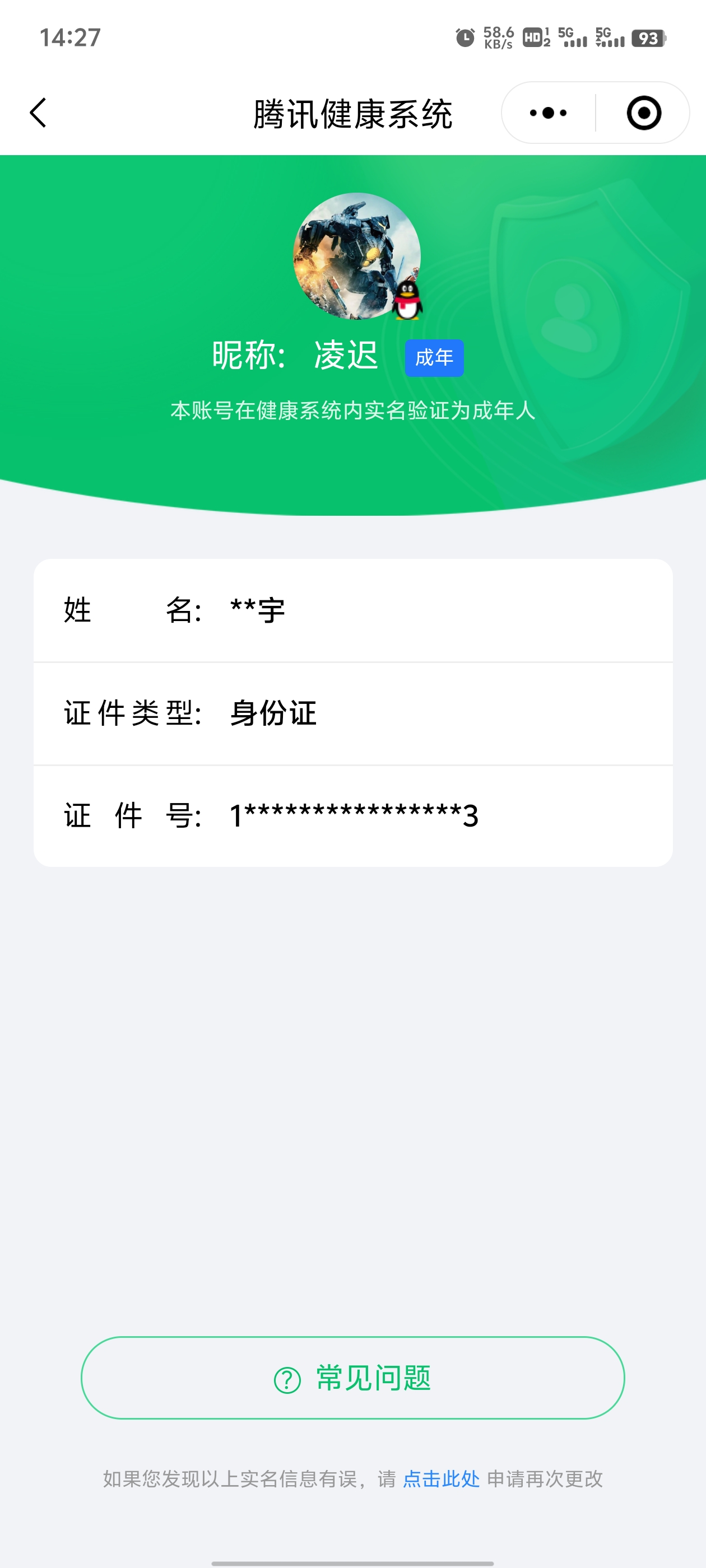The width and height of the screenshot is (706, 1568).
Task: Open the 常见问题 FAQ button
Action: pyautogui.click(x=352, y=1378)
